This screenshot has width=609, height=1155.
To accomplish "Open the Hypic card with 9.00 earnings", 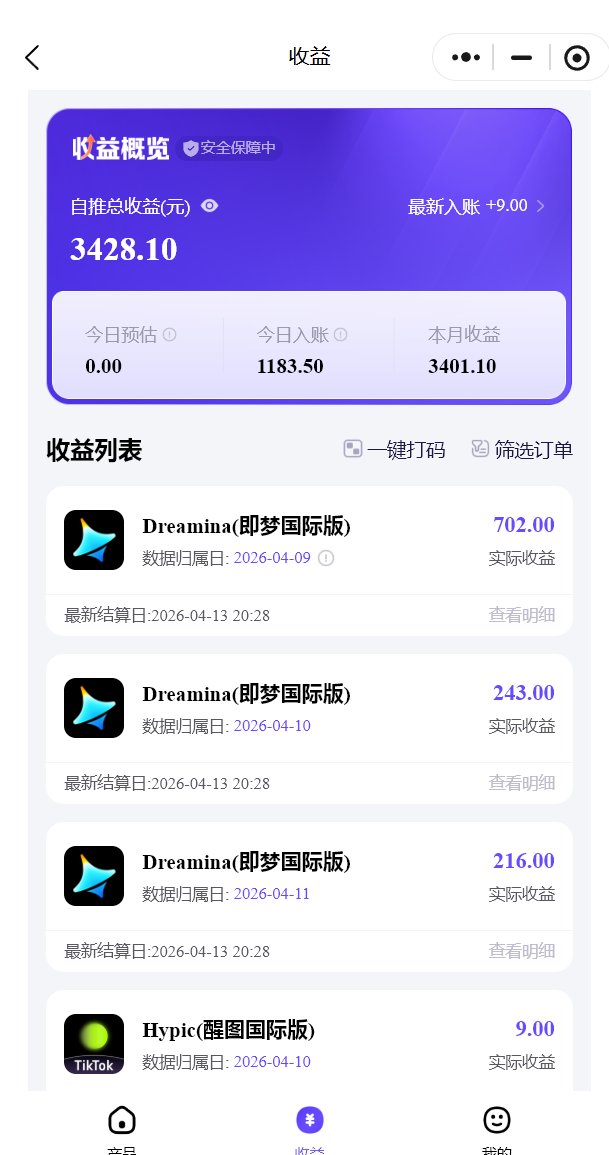I will pyautogui.click(x=309, y=1040).
